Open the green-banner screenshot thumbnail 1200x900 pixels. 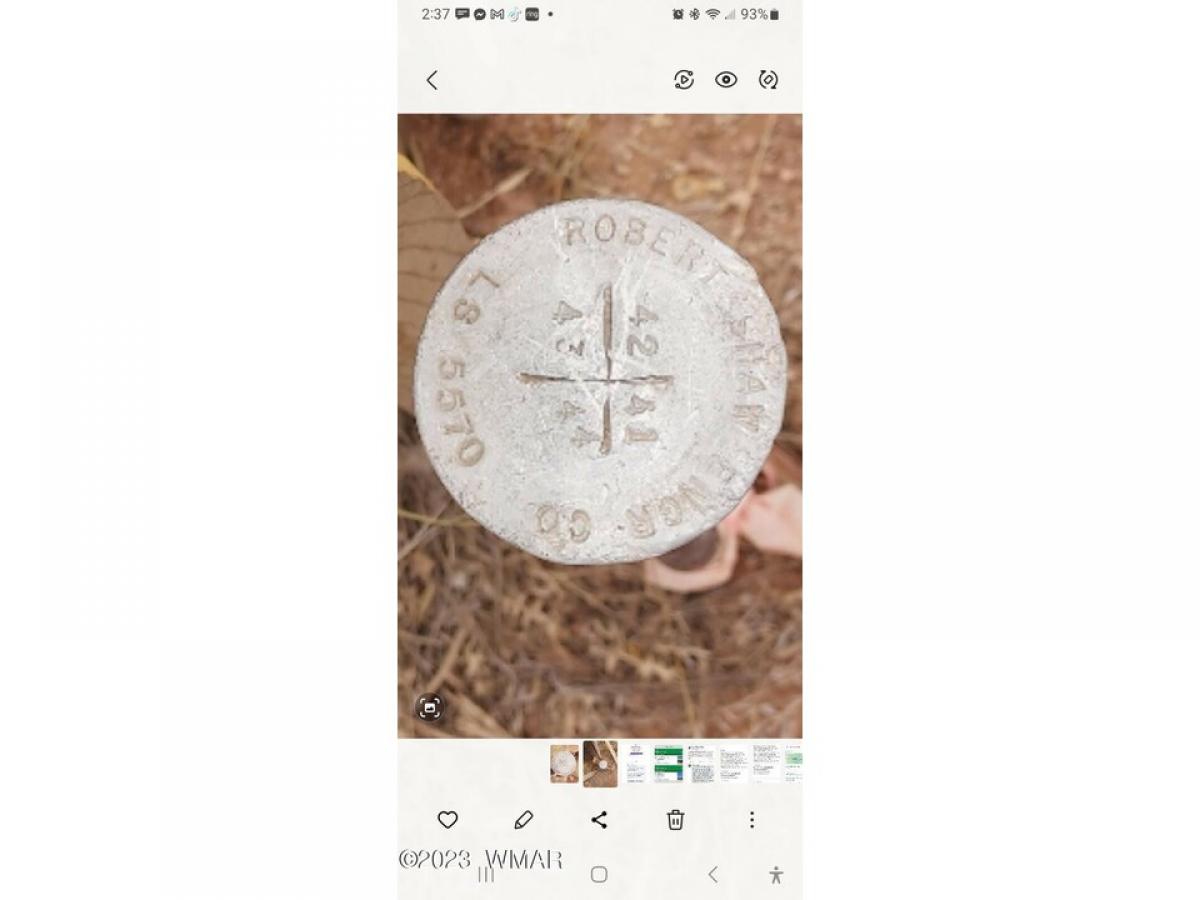click(x=668, y=764)
